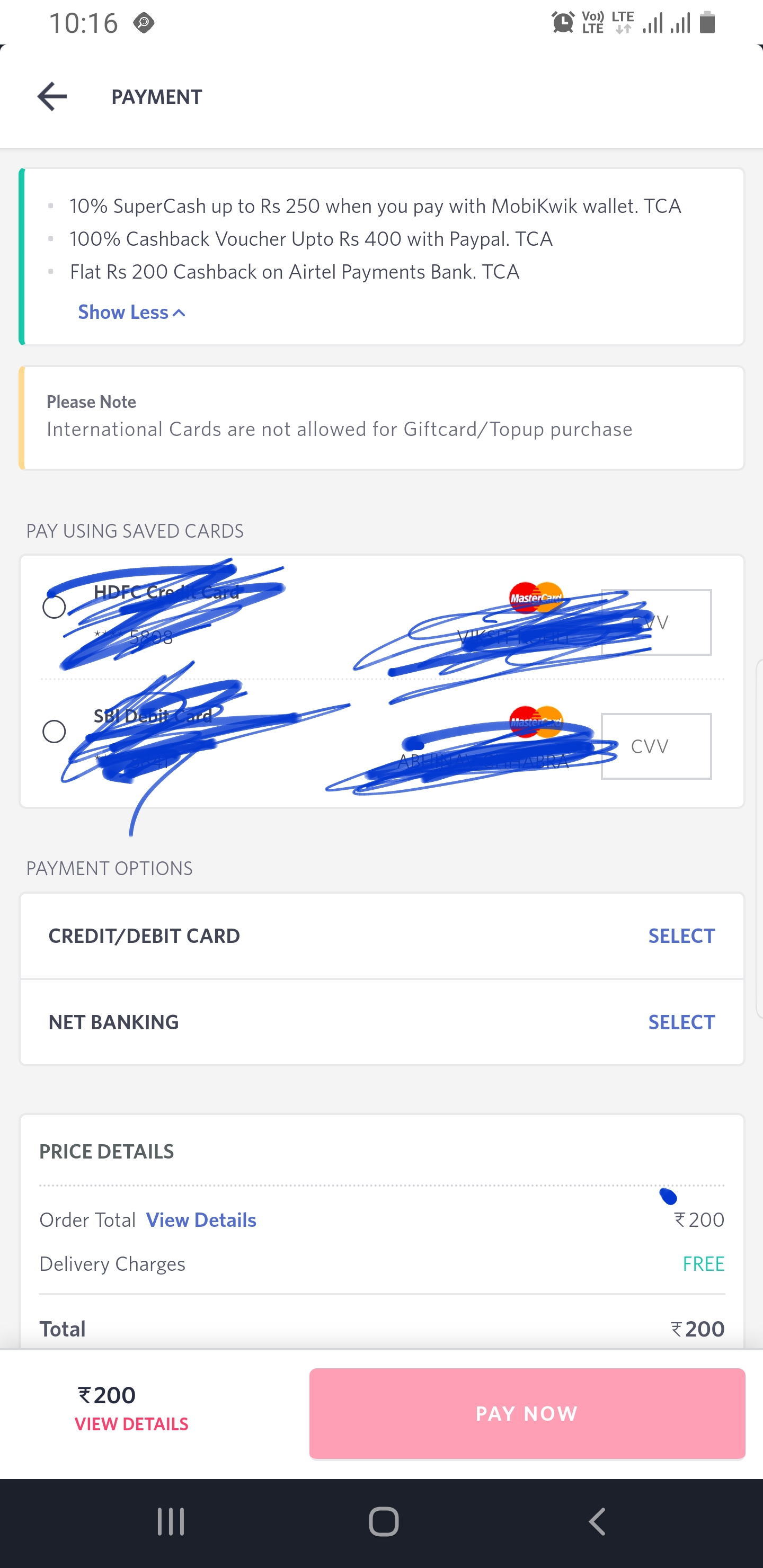Expand the NET BANKING payment option

pyautogui.click(x=681, y=1022)
